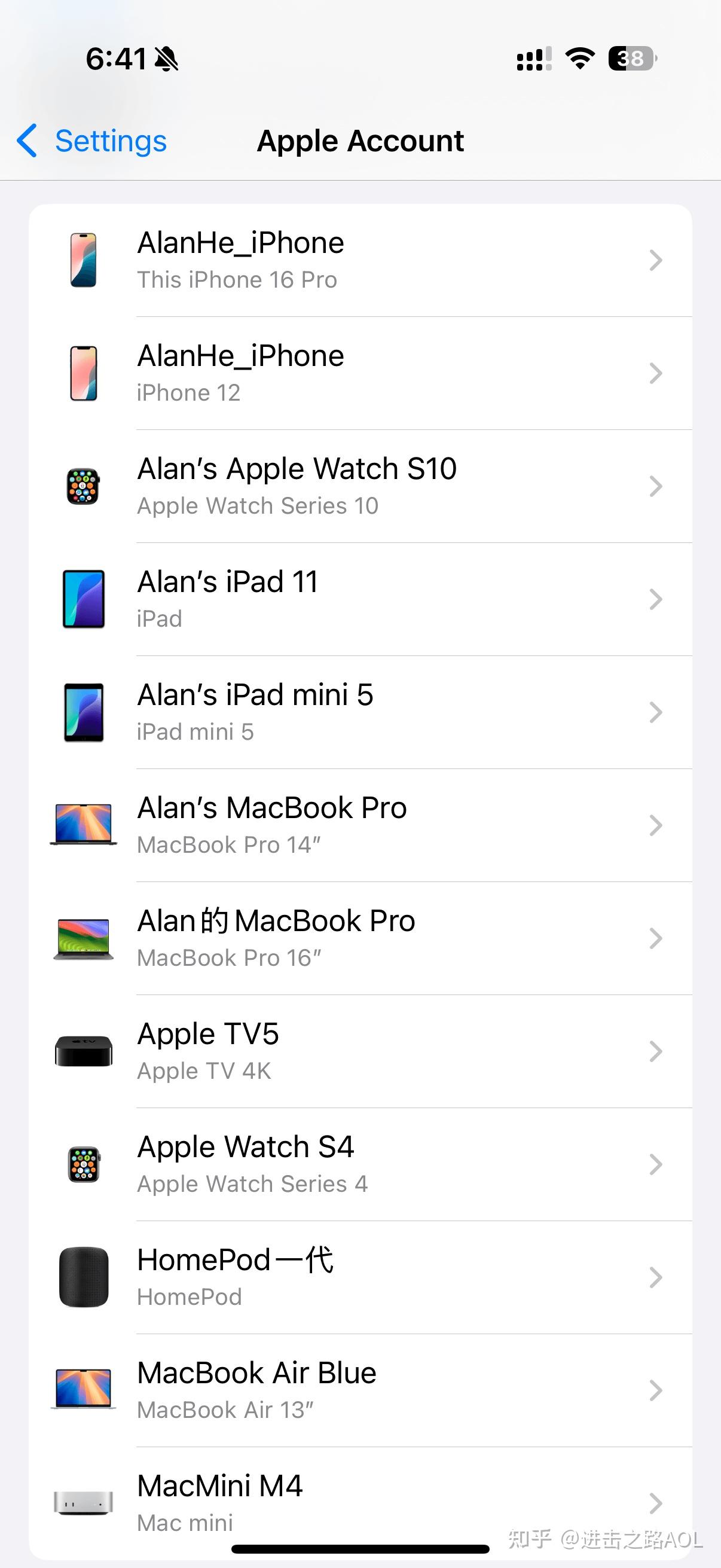721x1568 pixels.
Task: Open Alan's iPad 11 details
Action: [360, 600]
